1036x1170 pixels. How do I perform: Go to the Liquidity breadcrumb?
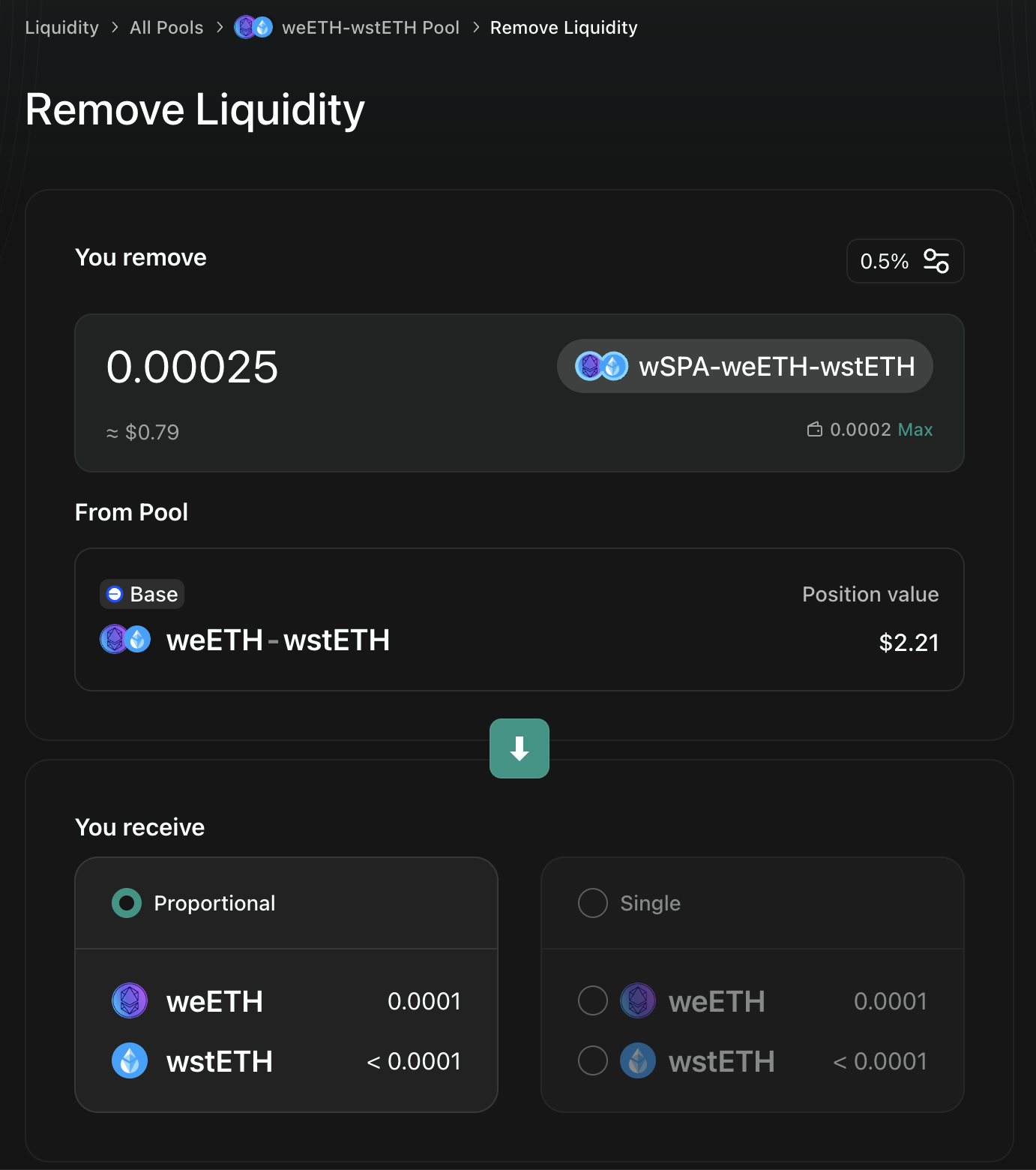pyautogui.click(x=61, y=28)
